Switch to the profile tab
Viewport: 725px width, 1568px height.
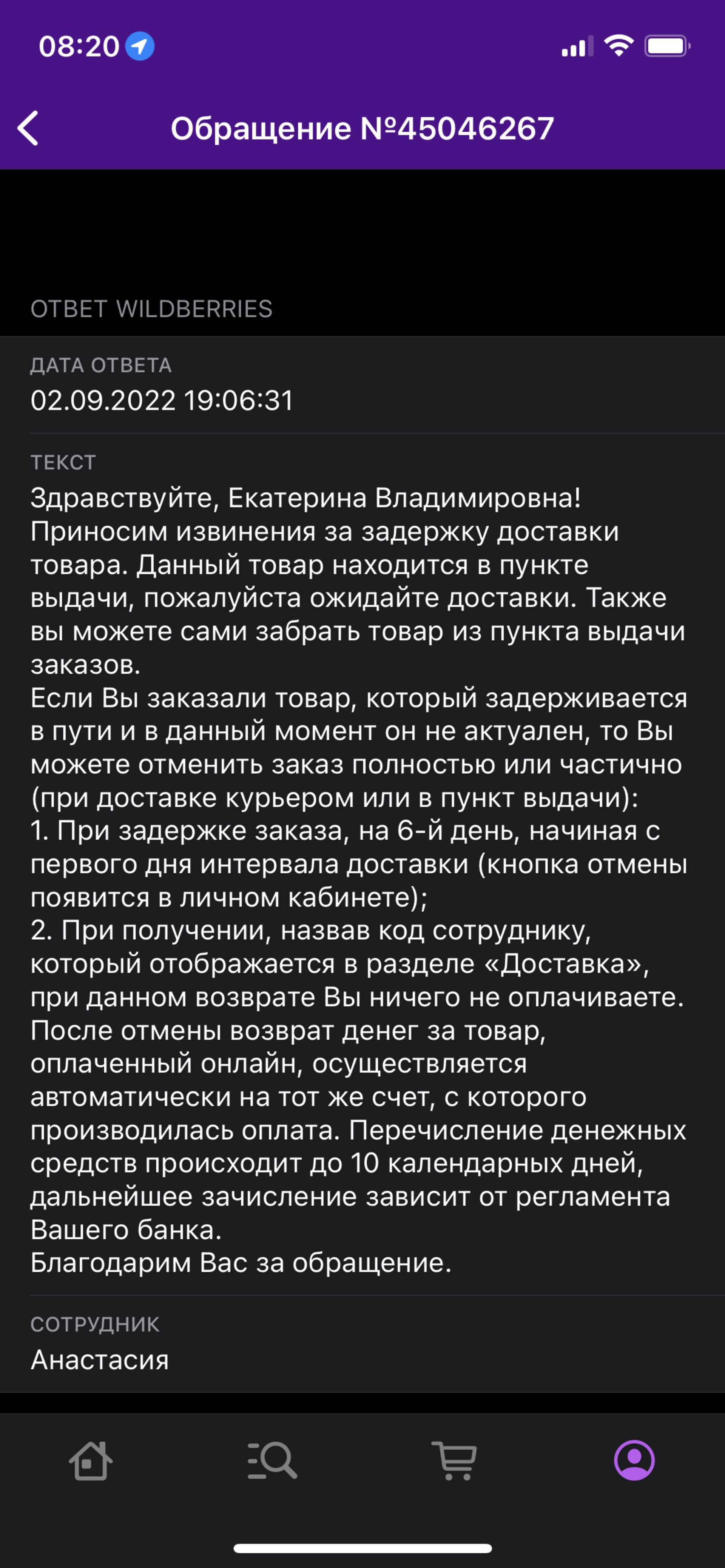click(634, 1460)
